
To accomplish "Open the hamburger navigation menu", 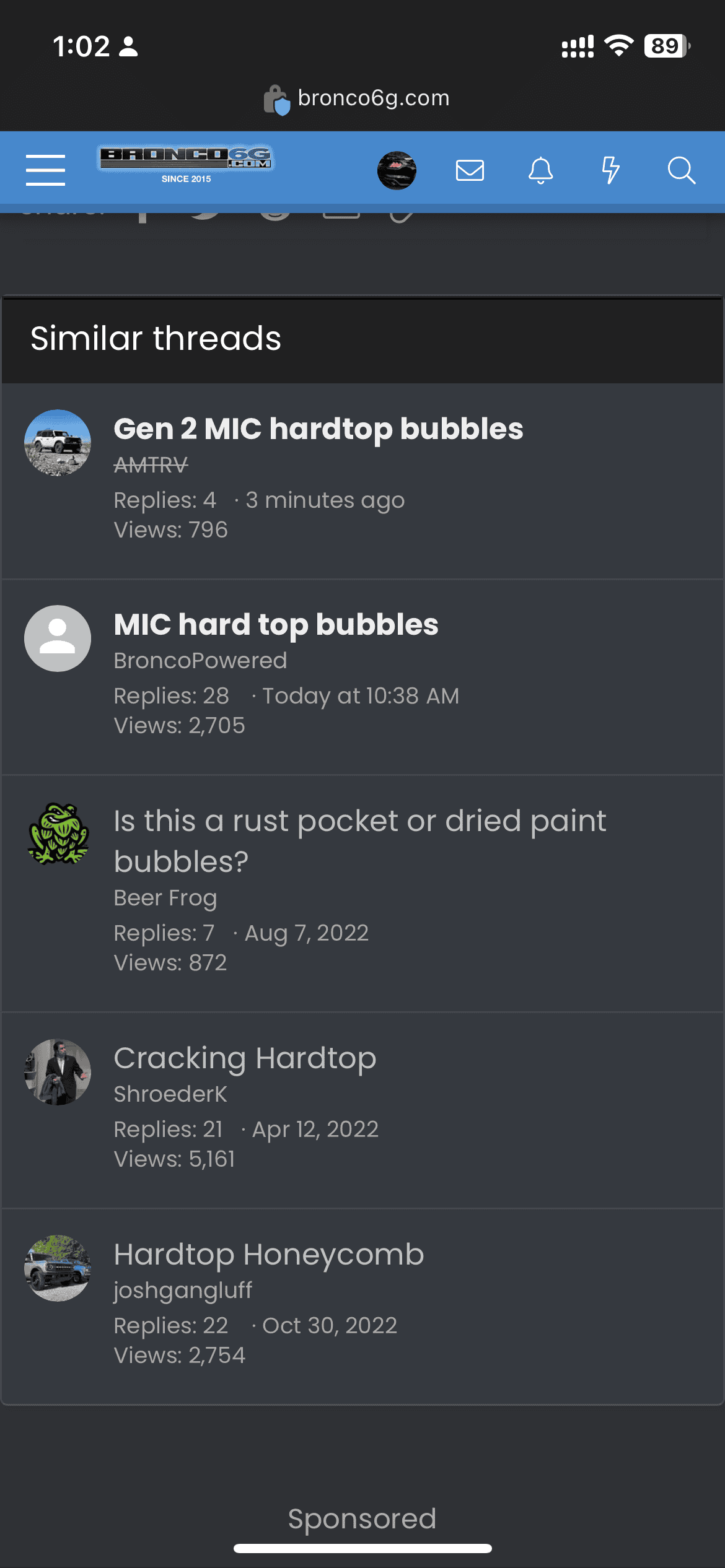I will (x=45, y=170).
